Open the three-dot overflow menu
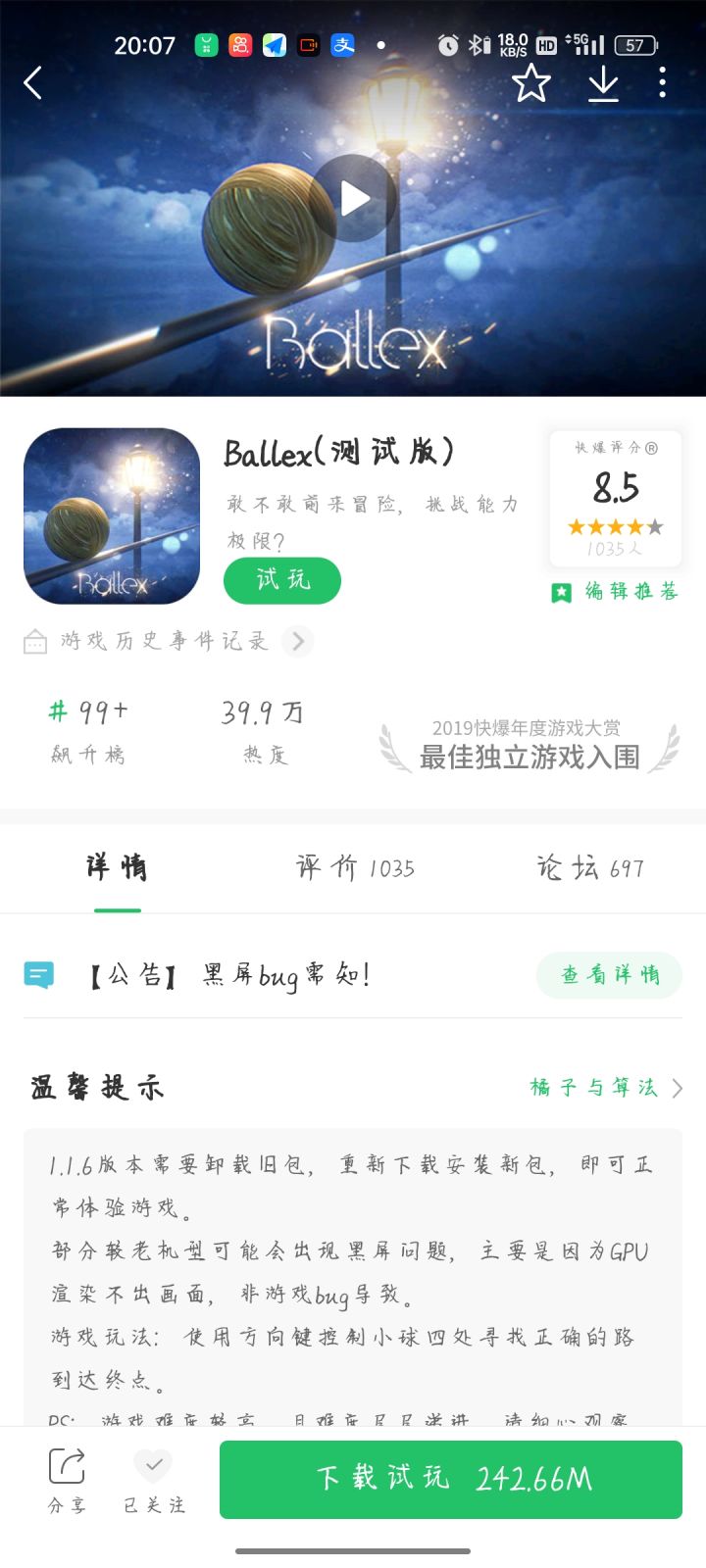Screen dimensions: 706x1568 pyautogui.click(x=663, y=83)
